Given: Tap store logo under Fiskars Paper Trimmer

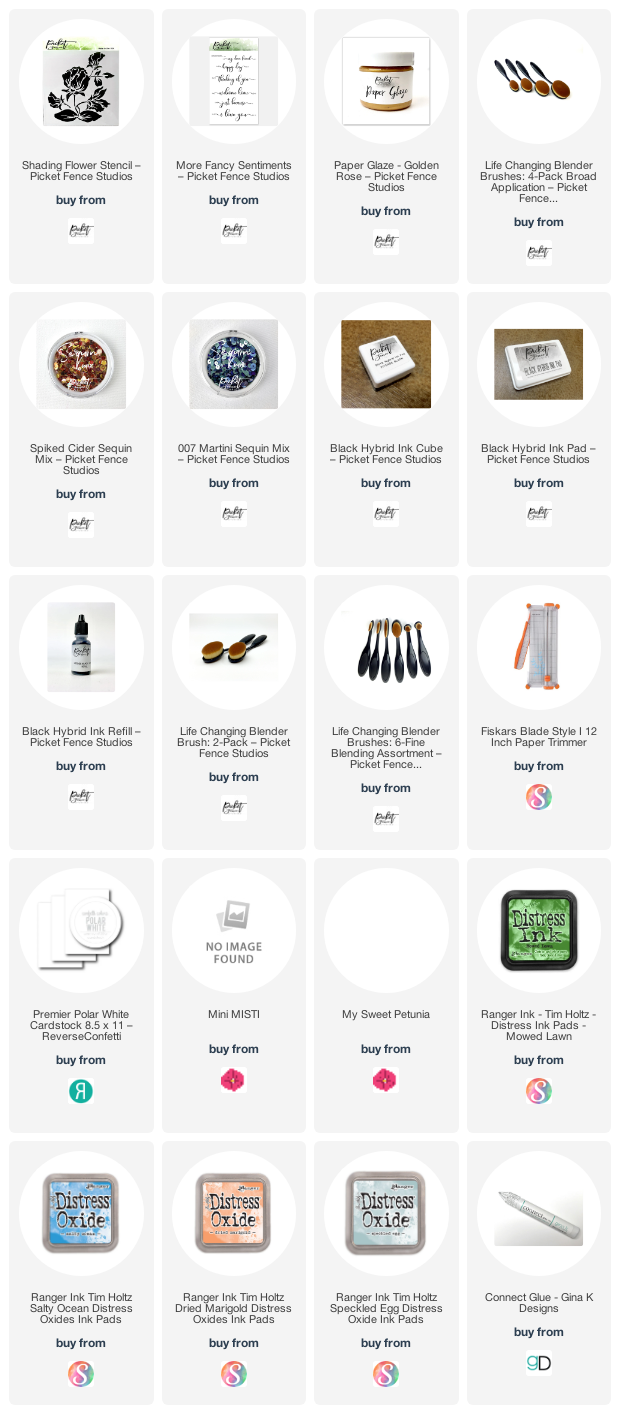Looking at the screenshot, I should pyautogui.click(x=539, y=797).
